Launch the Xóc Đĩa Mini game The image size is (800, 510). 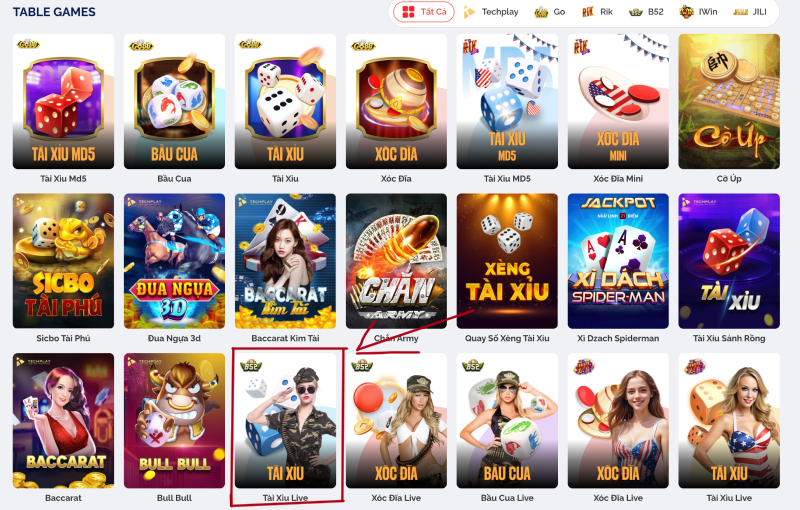pyautogui.click(x=618, y=101)
